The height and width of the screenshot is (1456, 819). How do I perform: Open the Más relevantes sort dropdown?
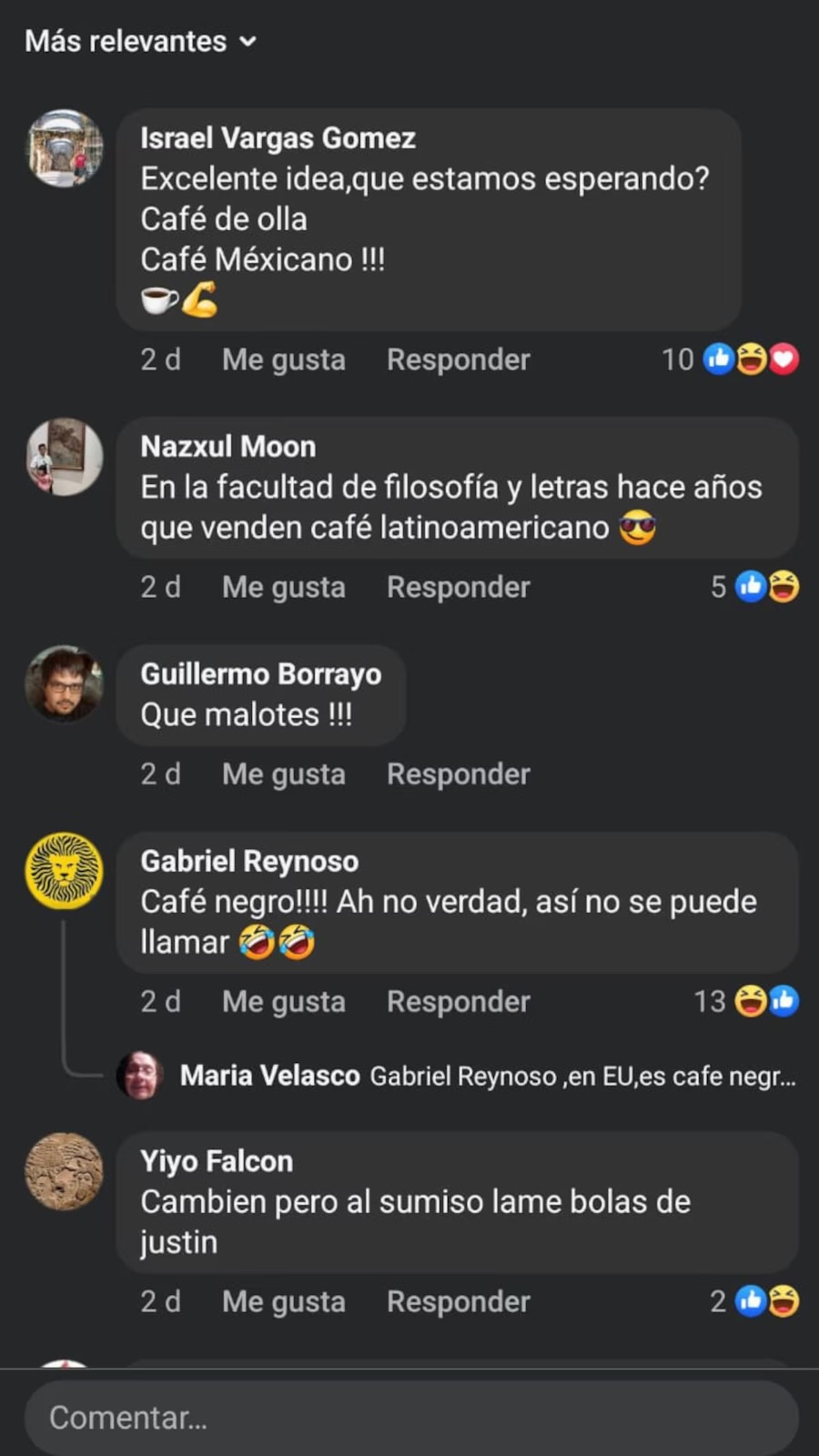coord(141,41)
